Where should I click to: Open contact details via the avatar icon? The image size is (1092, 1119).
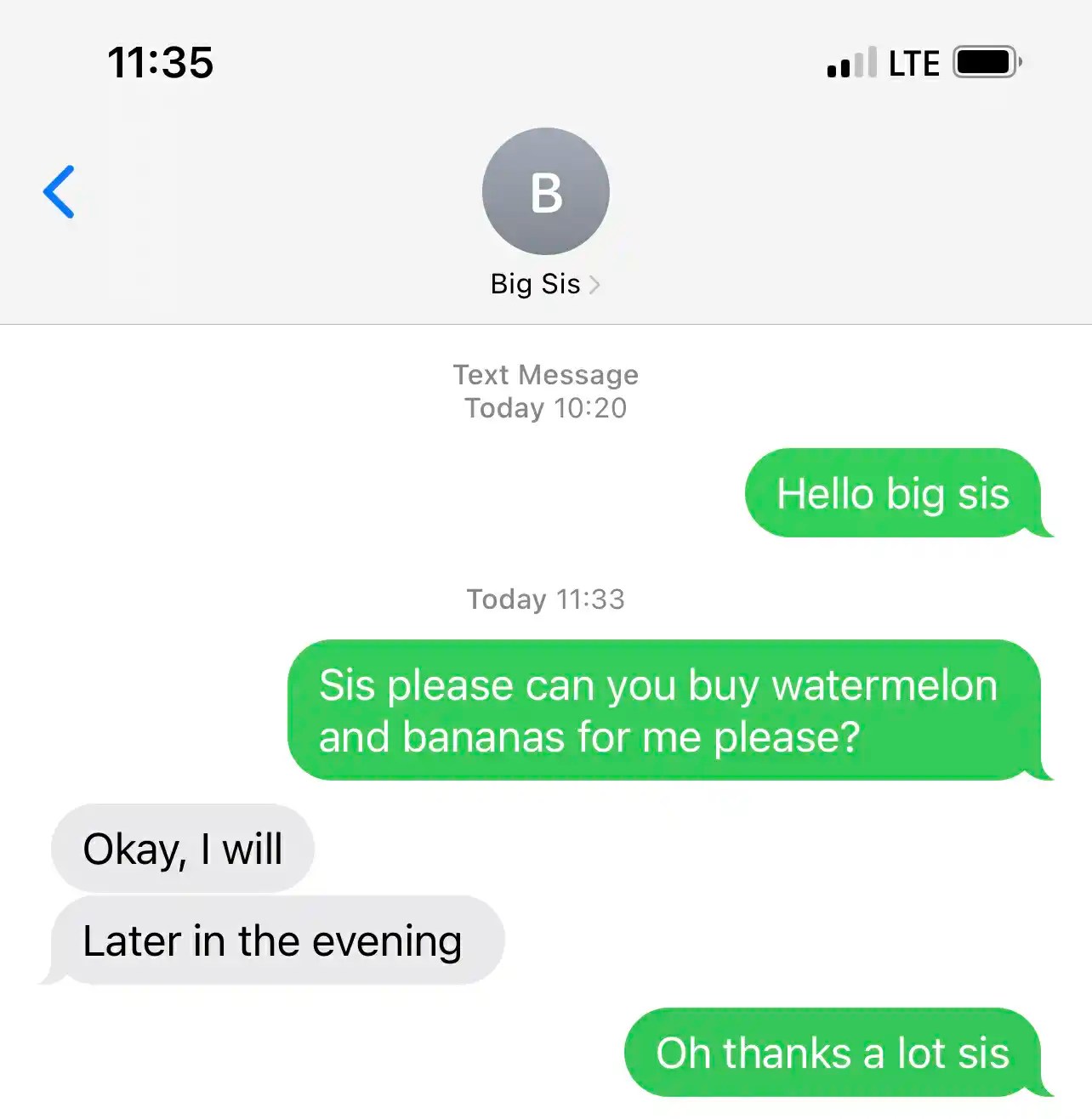pos(545,191)
